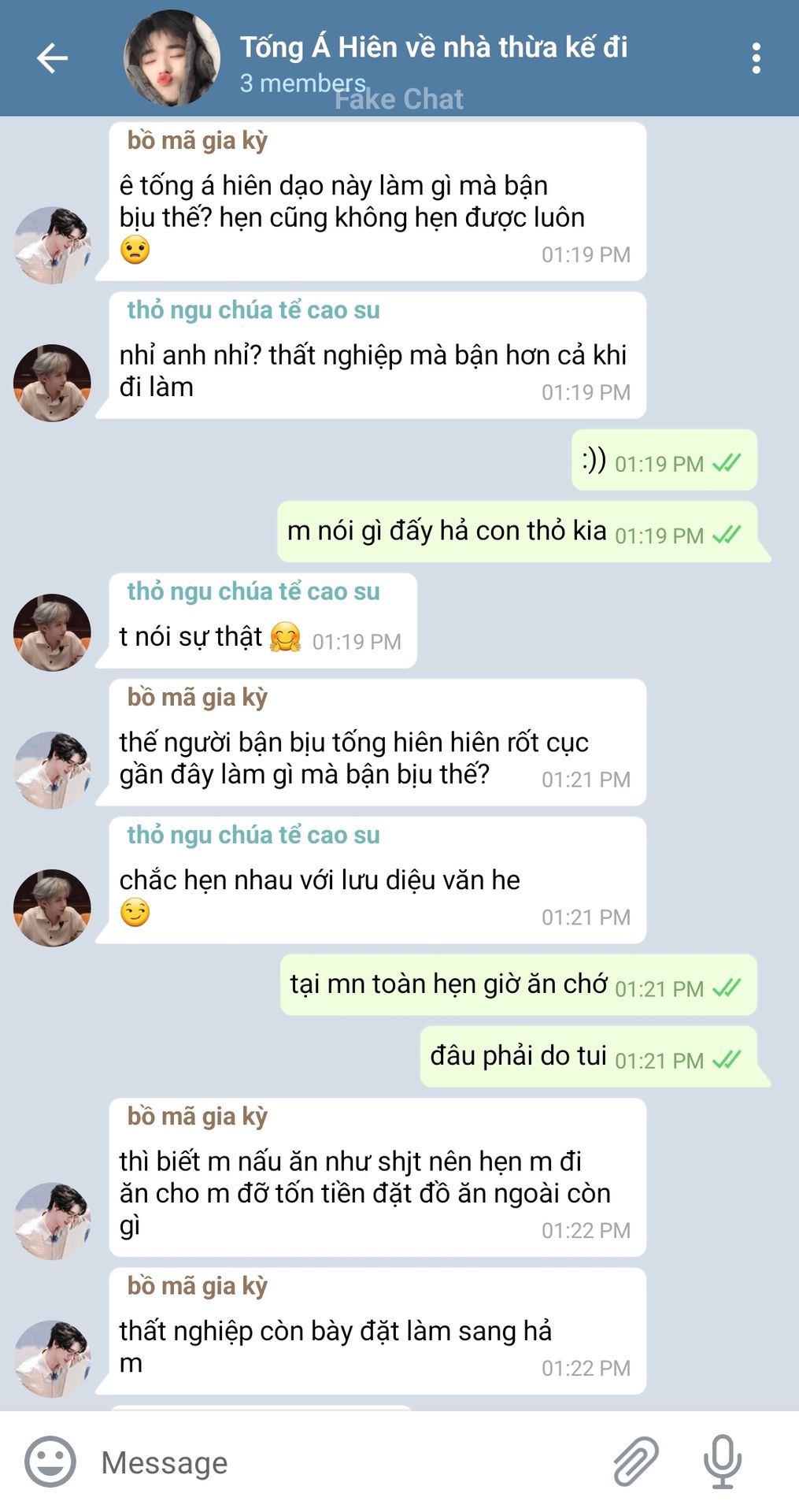Go back from the group chat

coord(52,58)
